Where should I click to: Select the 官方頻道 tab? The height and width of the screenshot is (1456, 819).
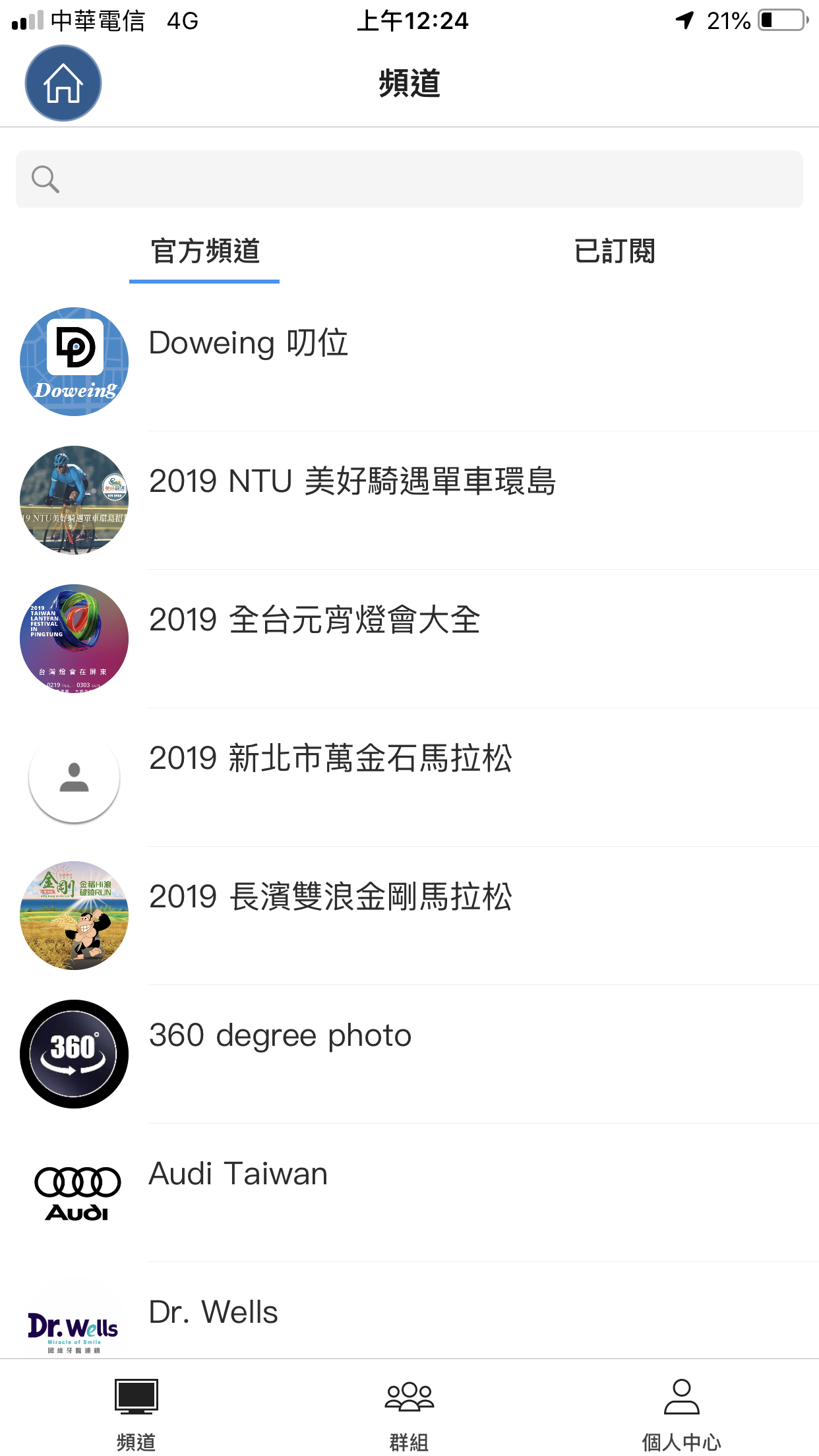pyautogui.click(x=204, y=253)
